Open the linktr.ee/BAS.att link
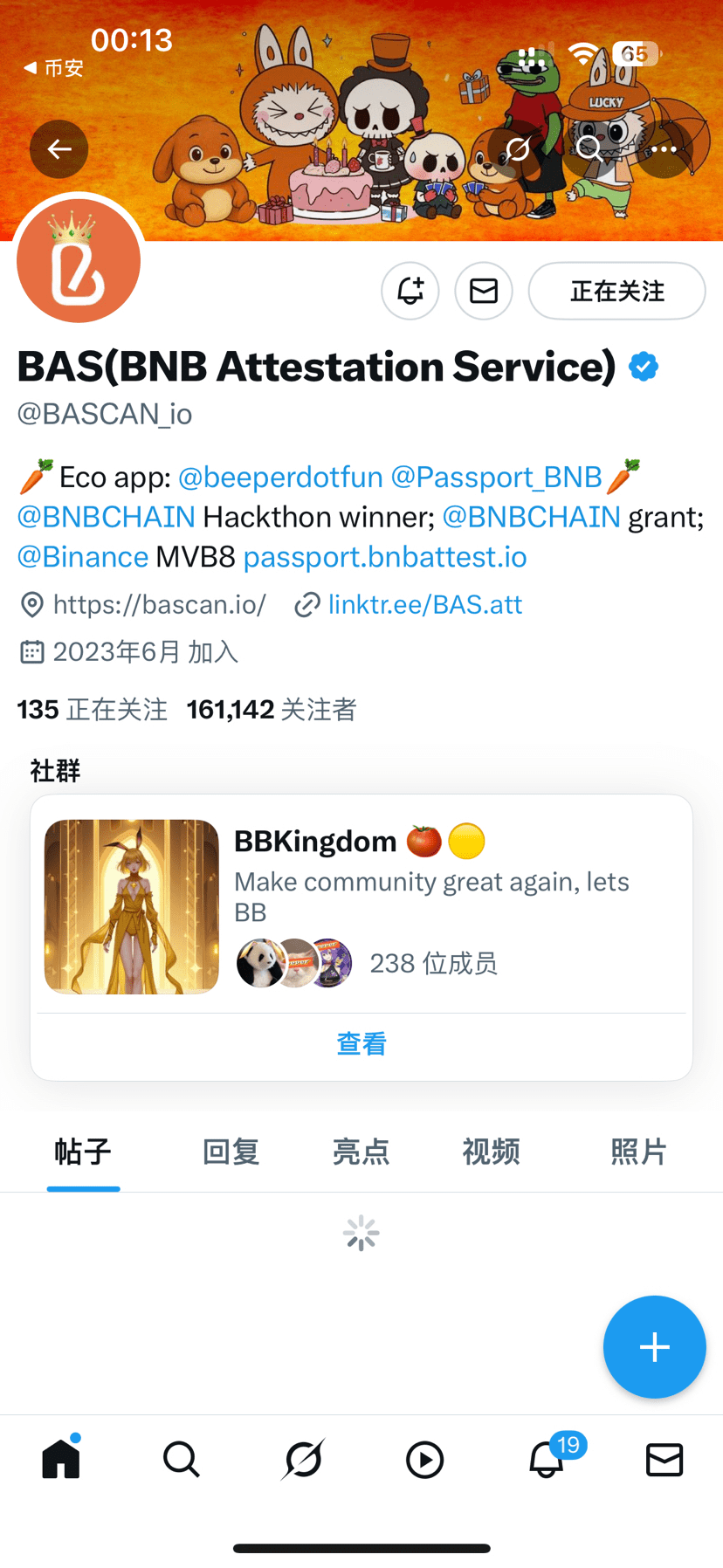723x1568 pixels. (424, 604)
